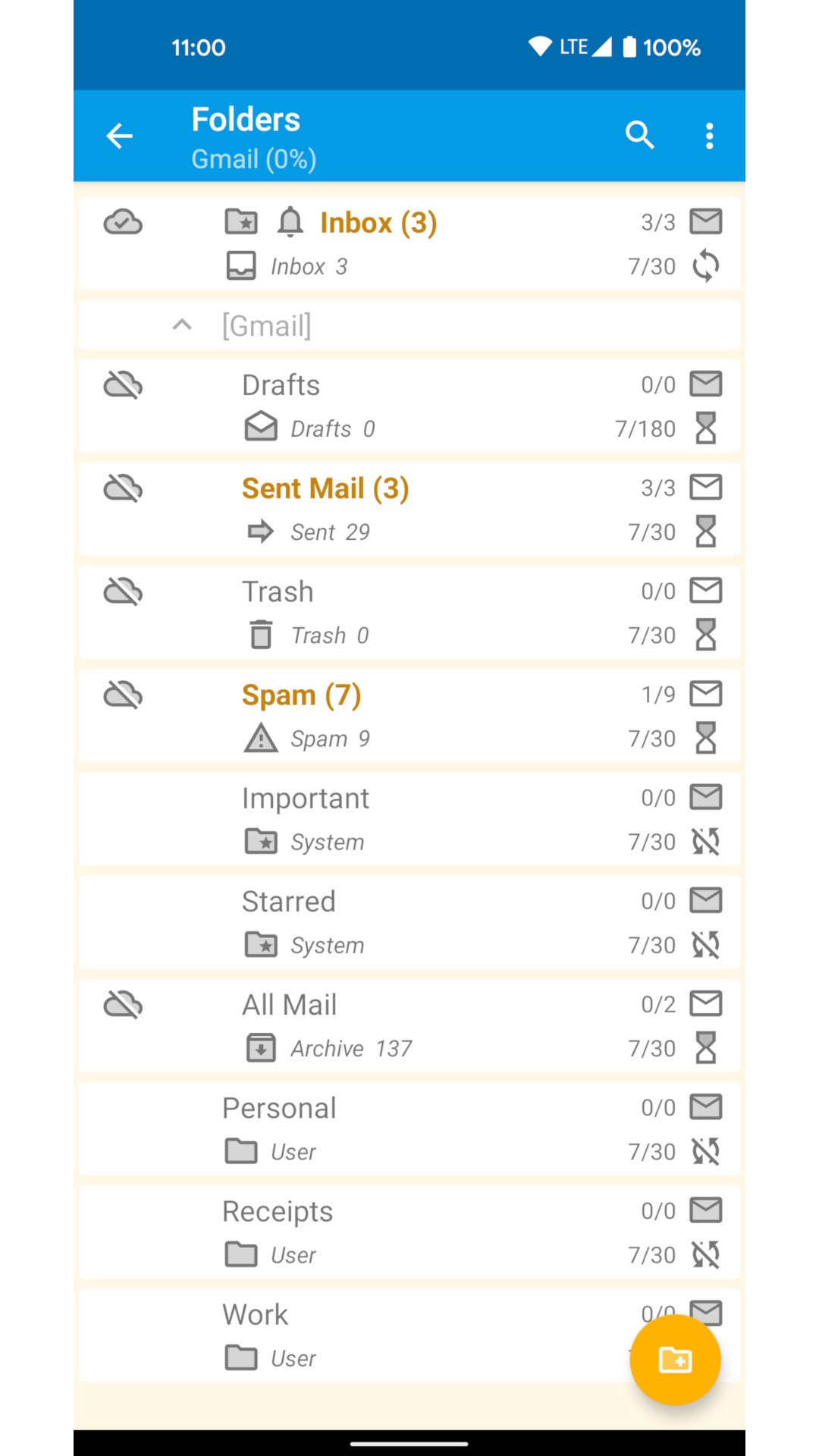
Task: Open the Drafts folder
Action: click(x=281, y=386)
